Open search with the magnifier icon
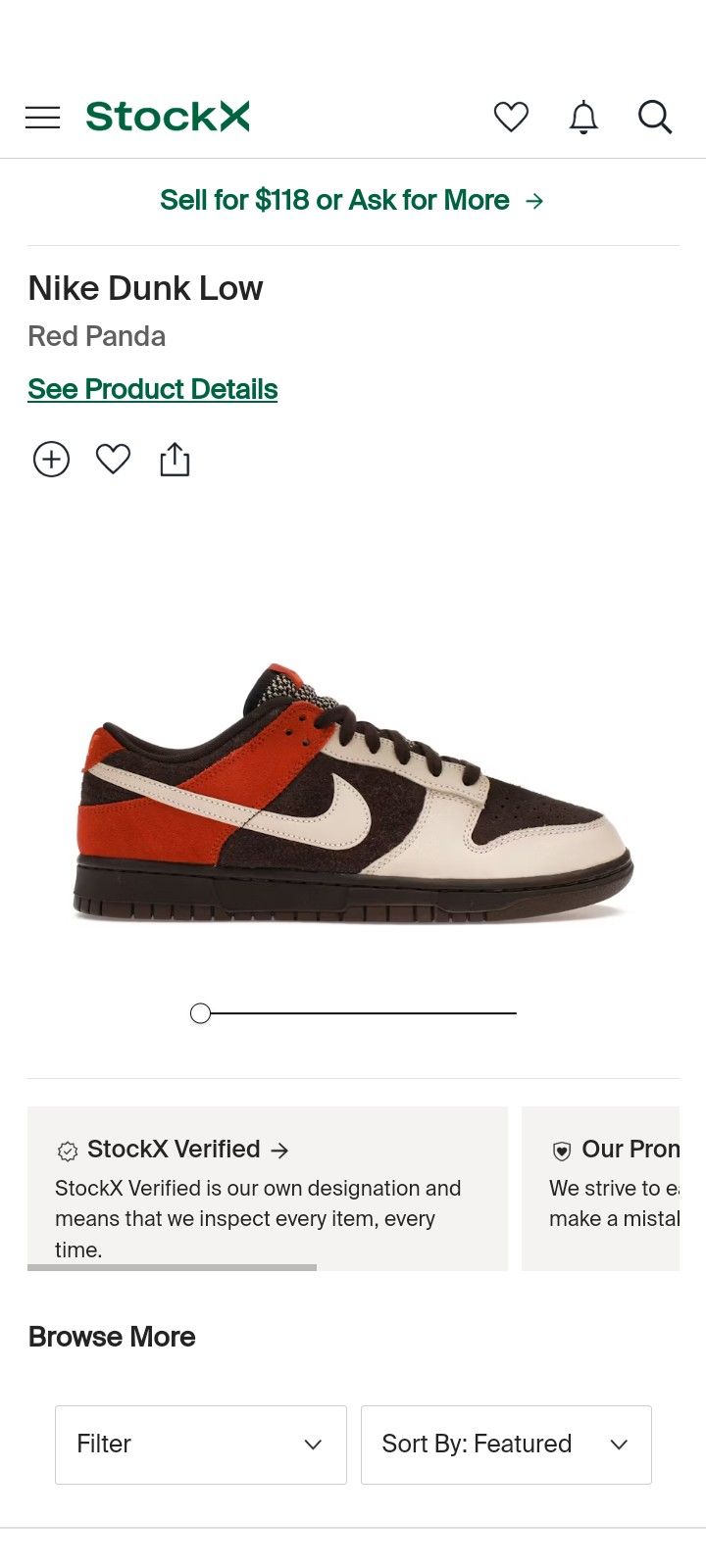The width and height of the screenshot is (706, 1568). point(654,117)
